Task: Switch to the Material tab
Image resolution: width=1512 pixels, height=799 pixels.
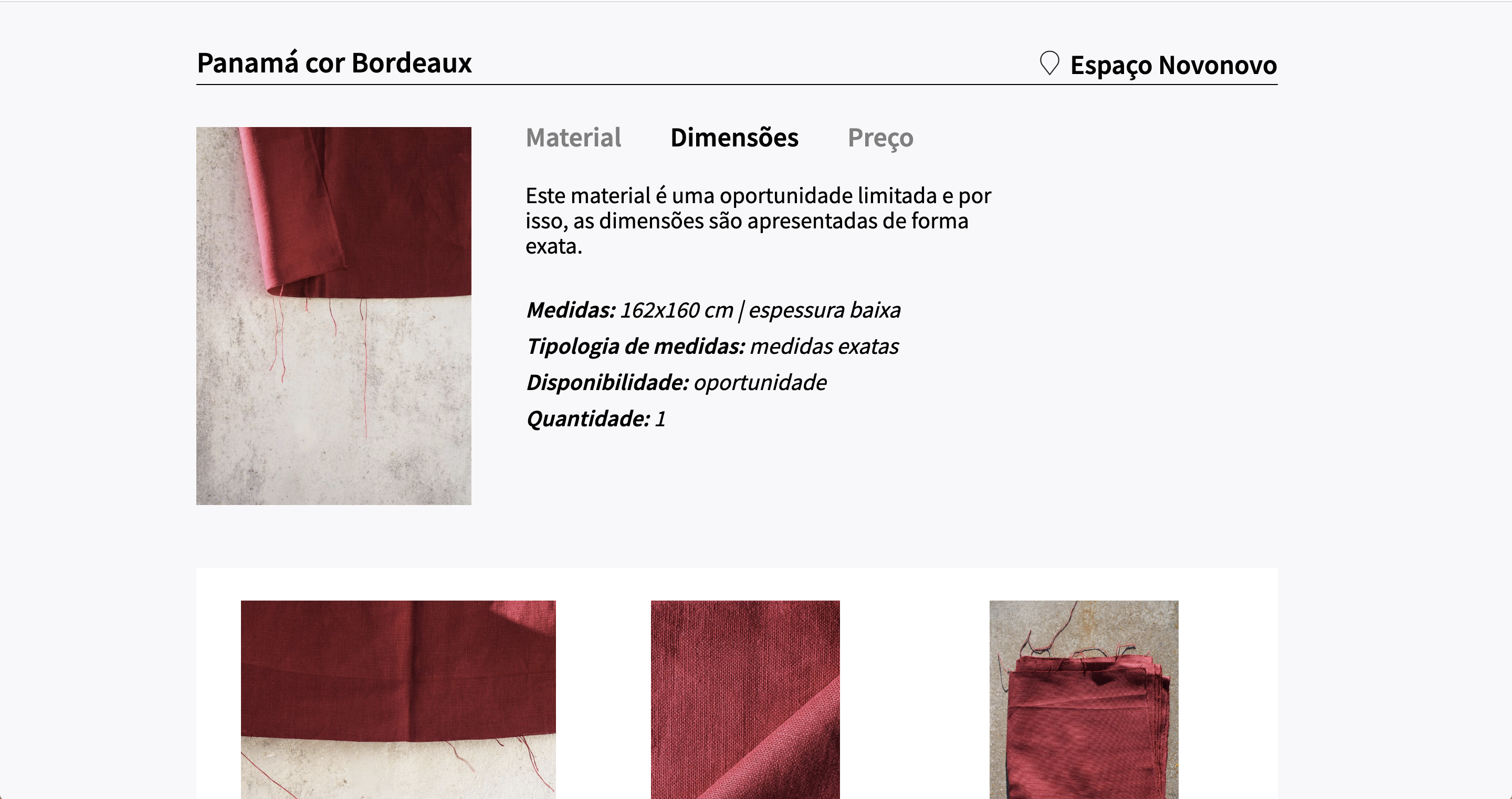Action: (573, 138)
